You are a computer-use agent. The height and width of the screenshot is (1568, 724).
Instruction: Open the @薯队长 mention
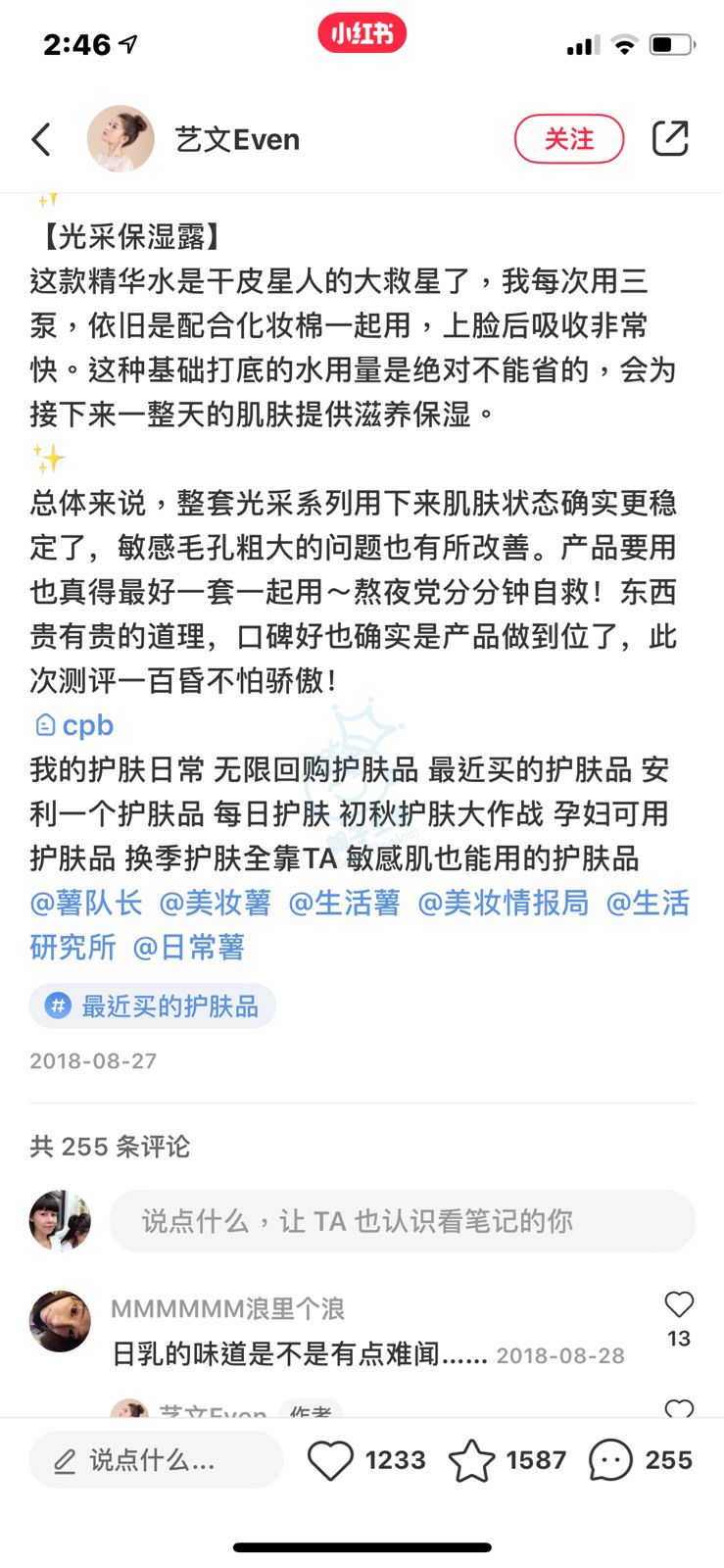coord(86,903)
